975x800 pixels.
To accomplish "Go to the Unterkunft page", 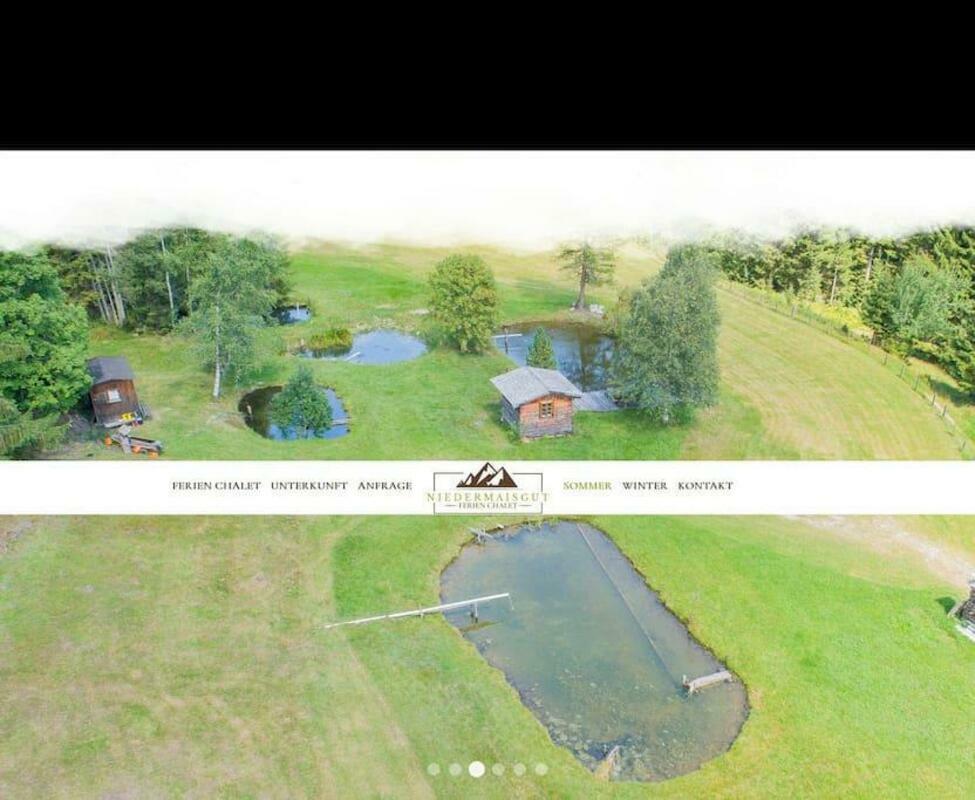I will [309, 486].
